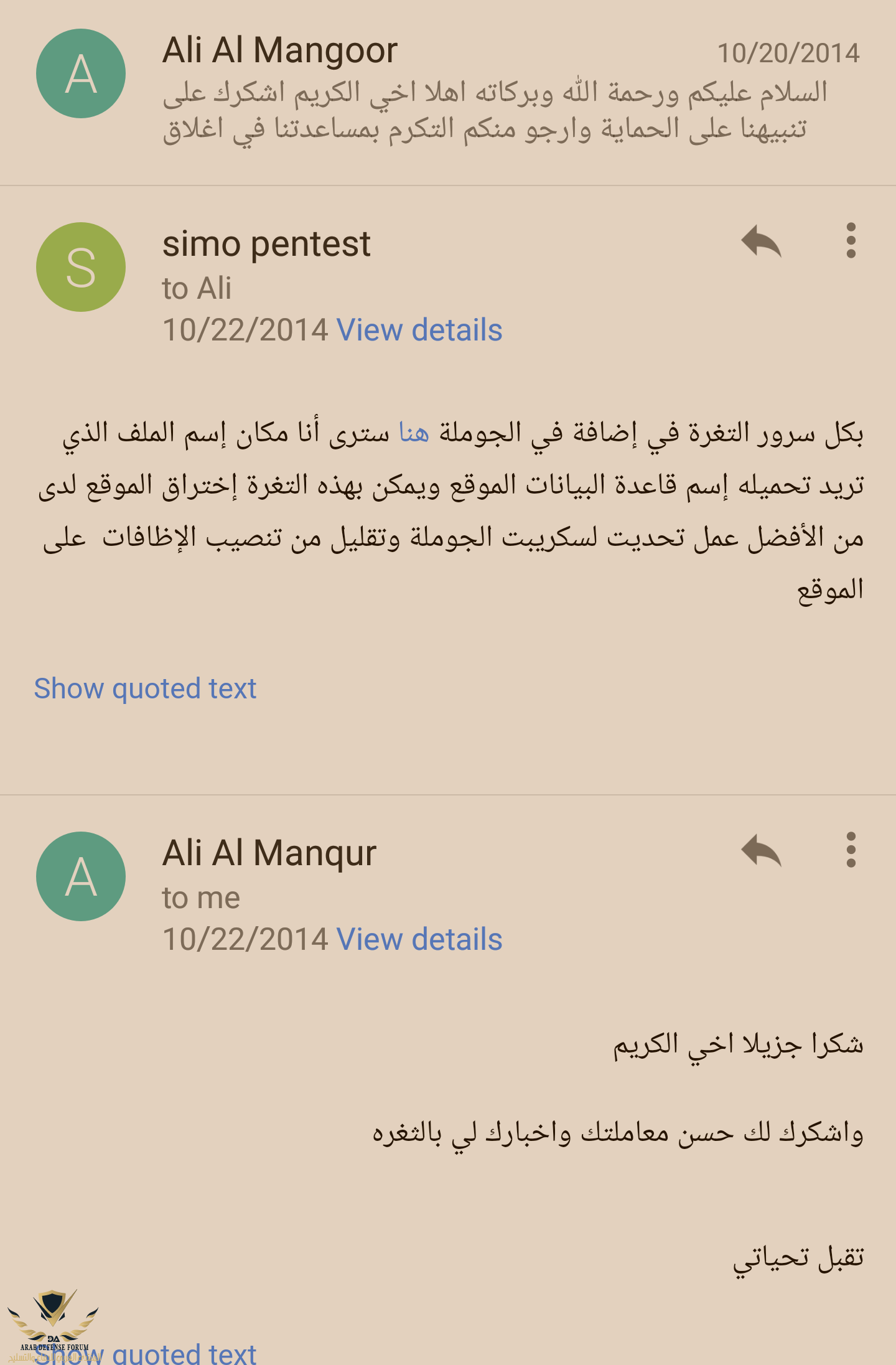Screen dimensions: 896x1365
Task: Reply to simo pentest's message
Action: pyautogui.click(x=761, y=241)
